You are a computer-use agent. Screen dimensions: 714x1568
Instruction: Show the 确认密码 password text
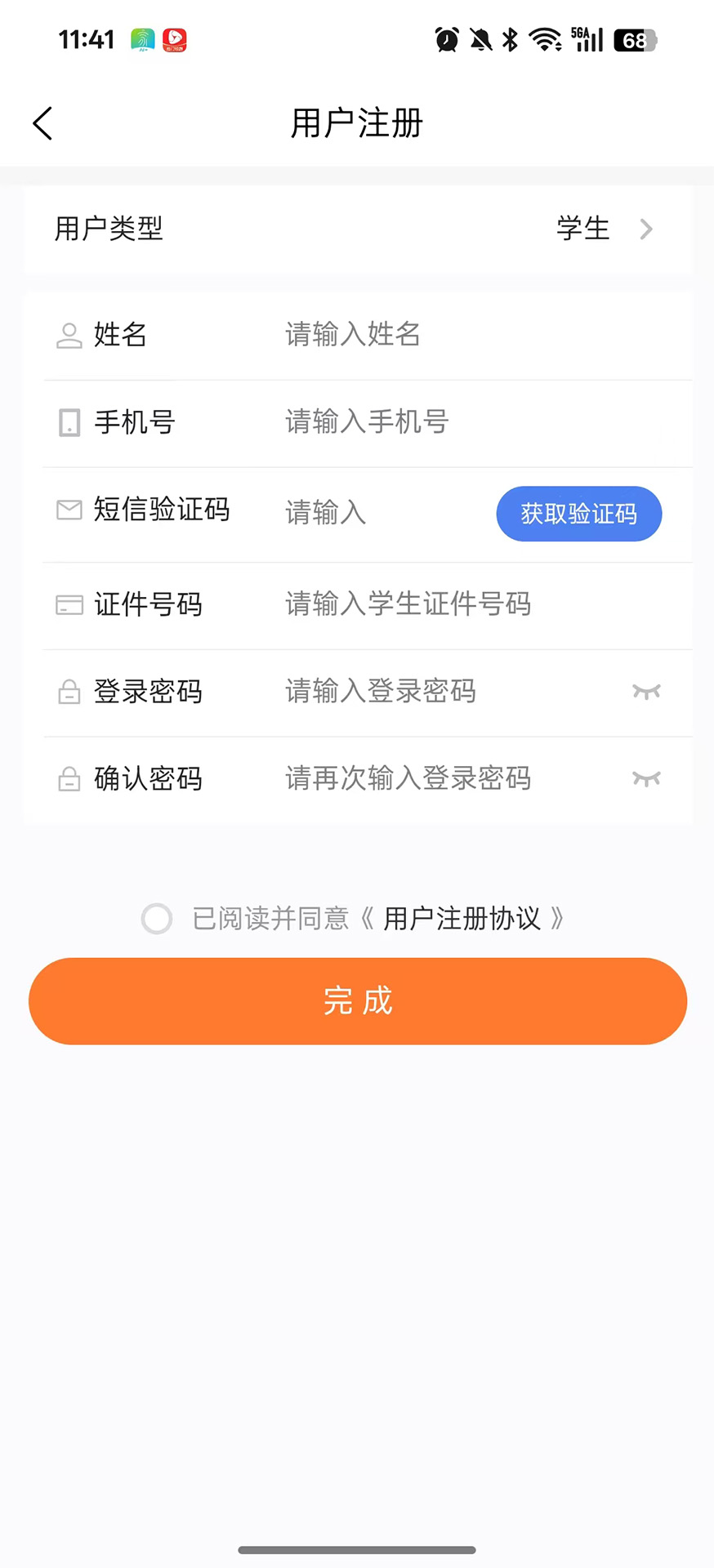(x=646, y=778)
